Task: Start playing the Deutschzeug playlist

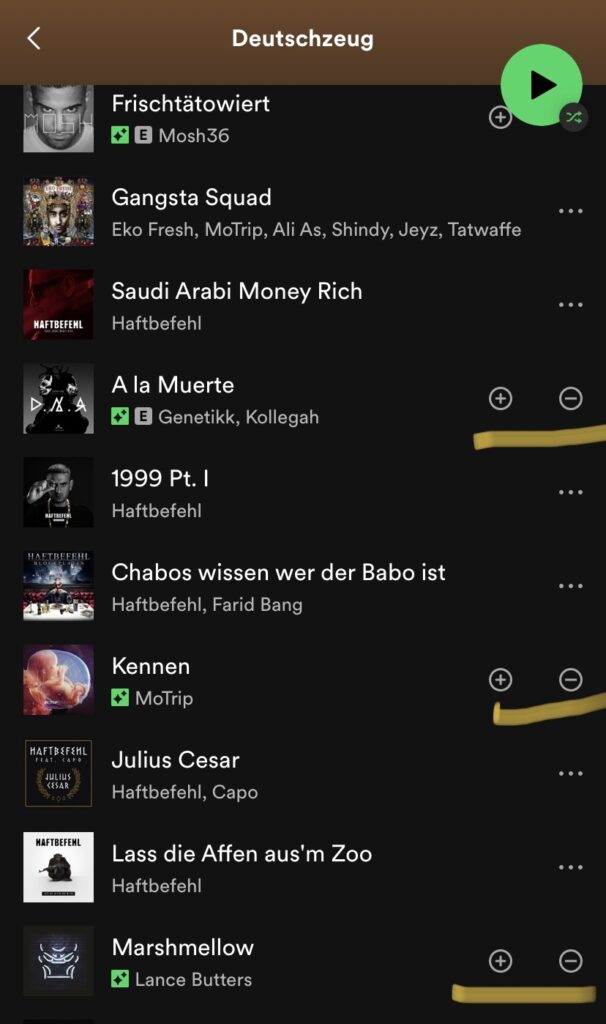Action: pos(541,85)
